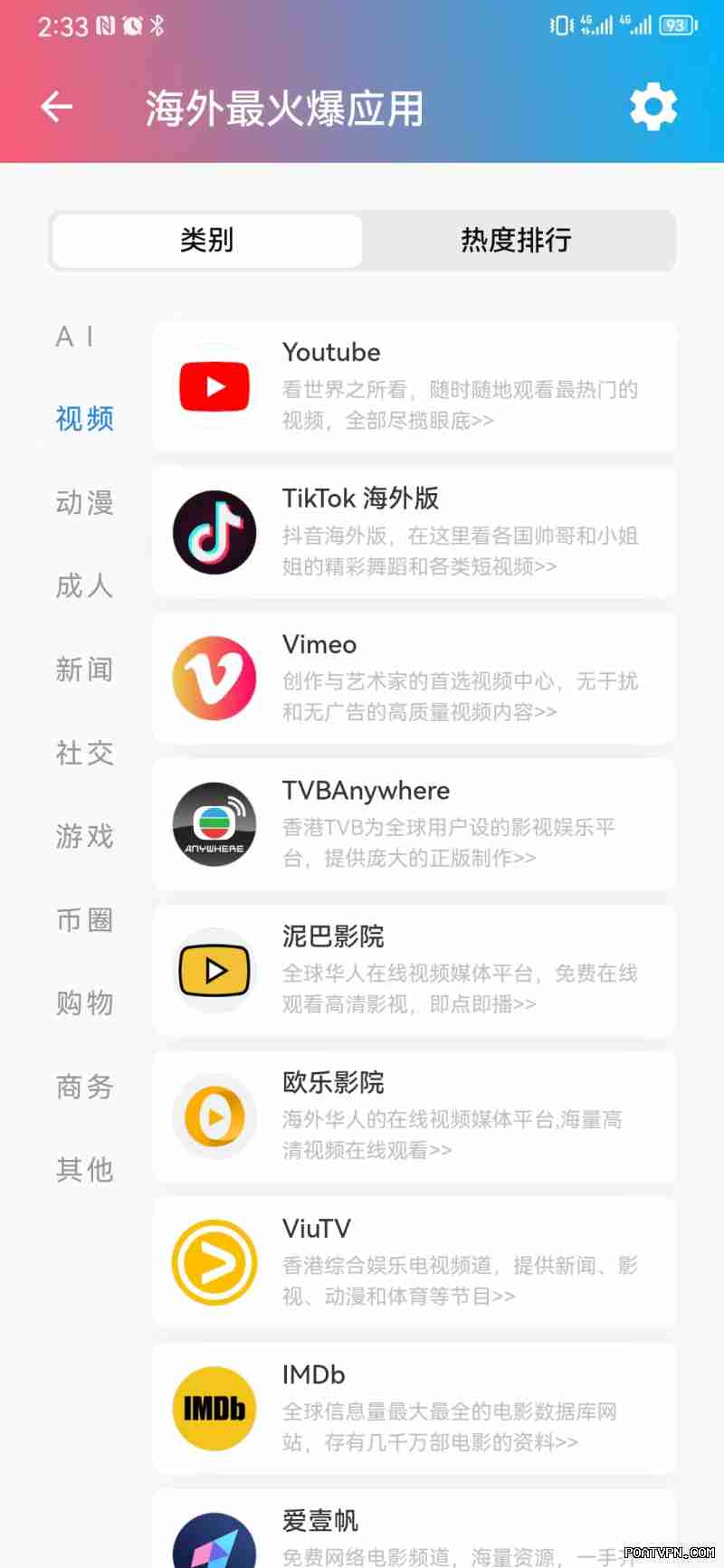This screenshot has height=1568, width=724.
Task: Open the IMDb app icon
Action: [x=214, y=1409]
